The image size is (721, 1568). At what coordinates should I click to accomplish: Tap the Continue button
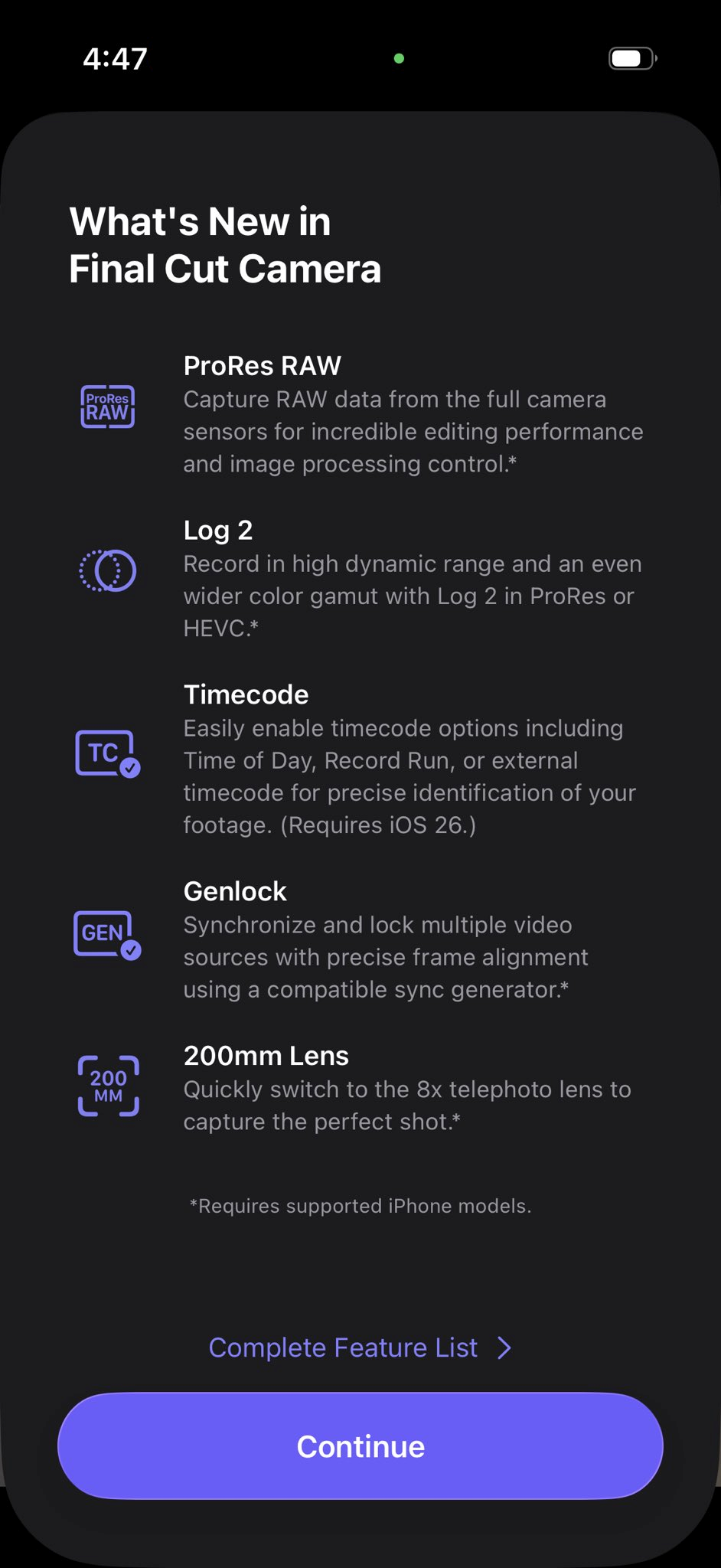click(360, 1446)
